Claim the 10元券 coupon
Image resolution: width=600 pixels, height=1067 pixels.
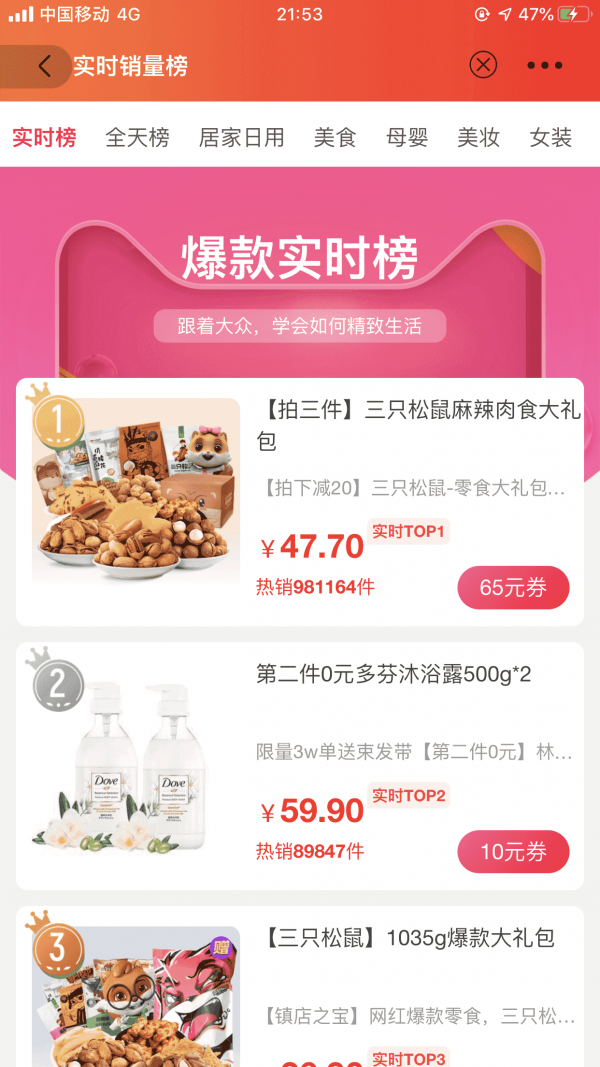point(513,852)
